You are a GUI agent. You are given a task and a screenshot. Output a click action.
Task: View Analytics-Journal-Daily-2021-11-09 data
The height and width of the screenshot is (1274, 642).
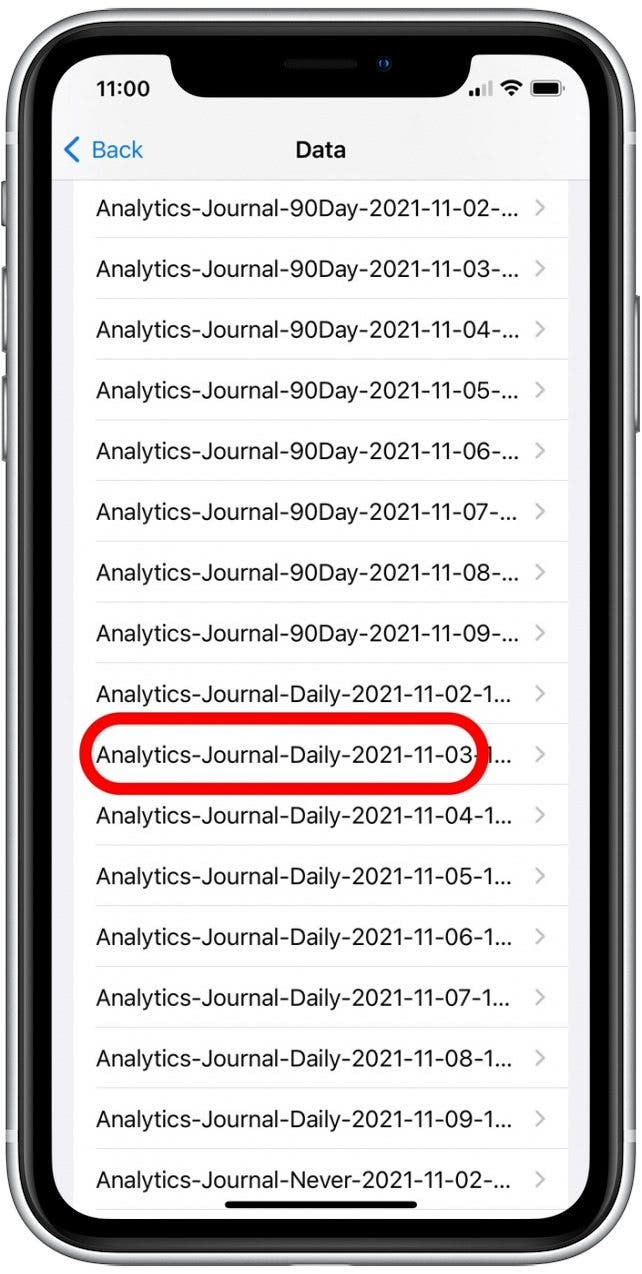coord(320,1118)
